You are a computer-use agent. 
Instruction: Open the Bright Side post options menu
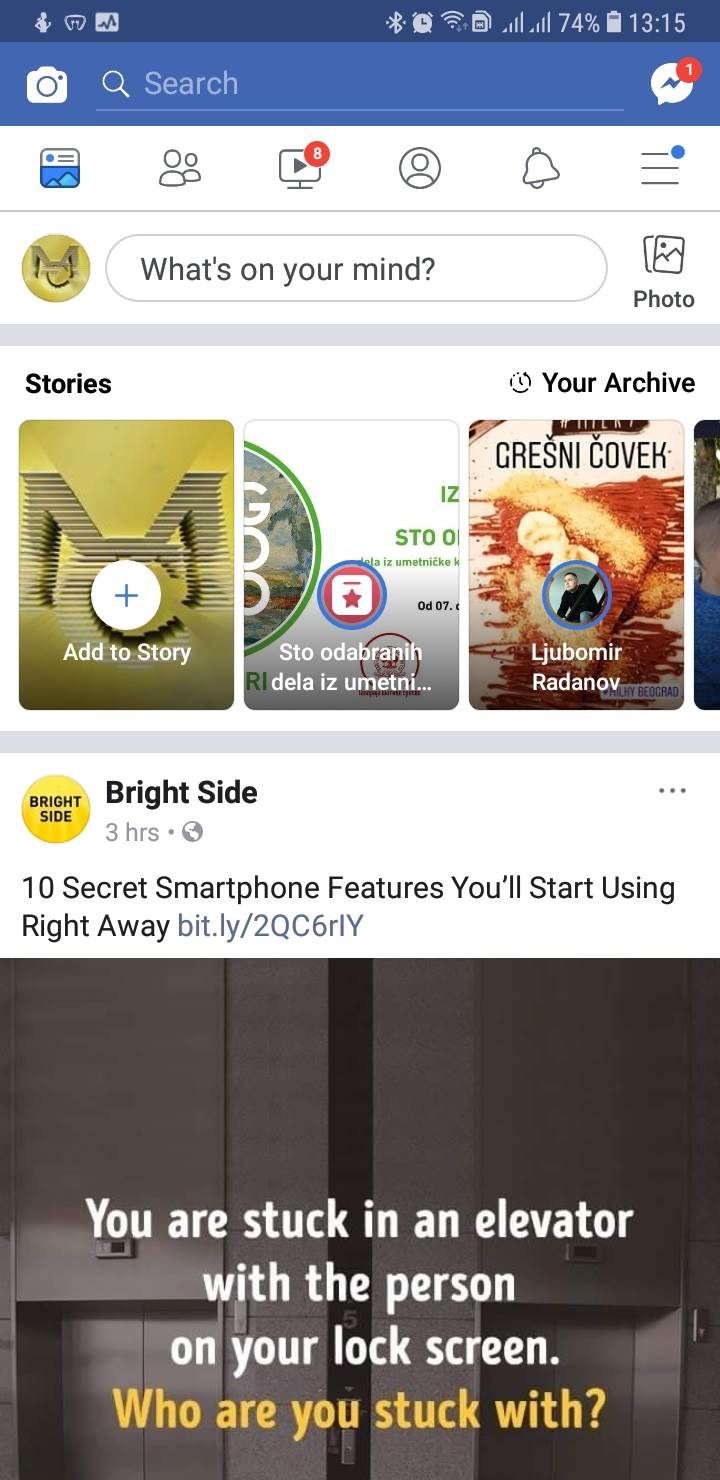pos(672,791)
